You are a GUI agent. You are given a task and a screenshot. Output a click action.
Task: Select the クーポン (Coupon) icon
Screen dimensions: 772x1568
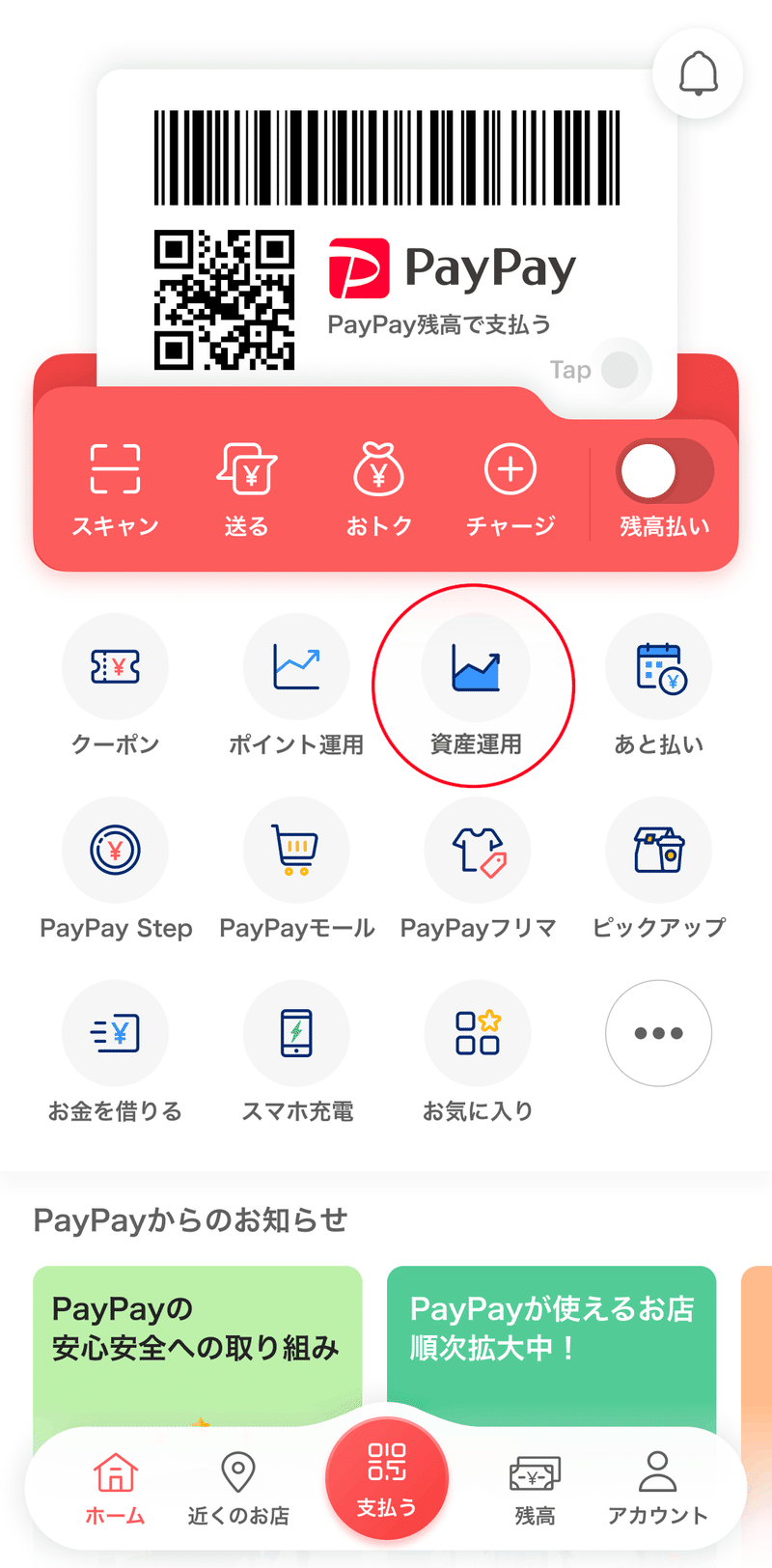click(115, 666)
